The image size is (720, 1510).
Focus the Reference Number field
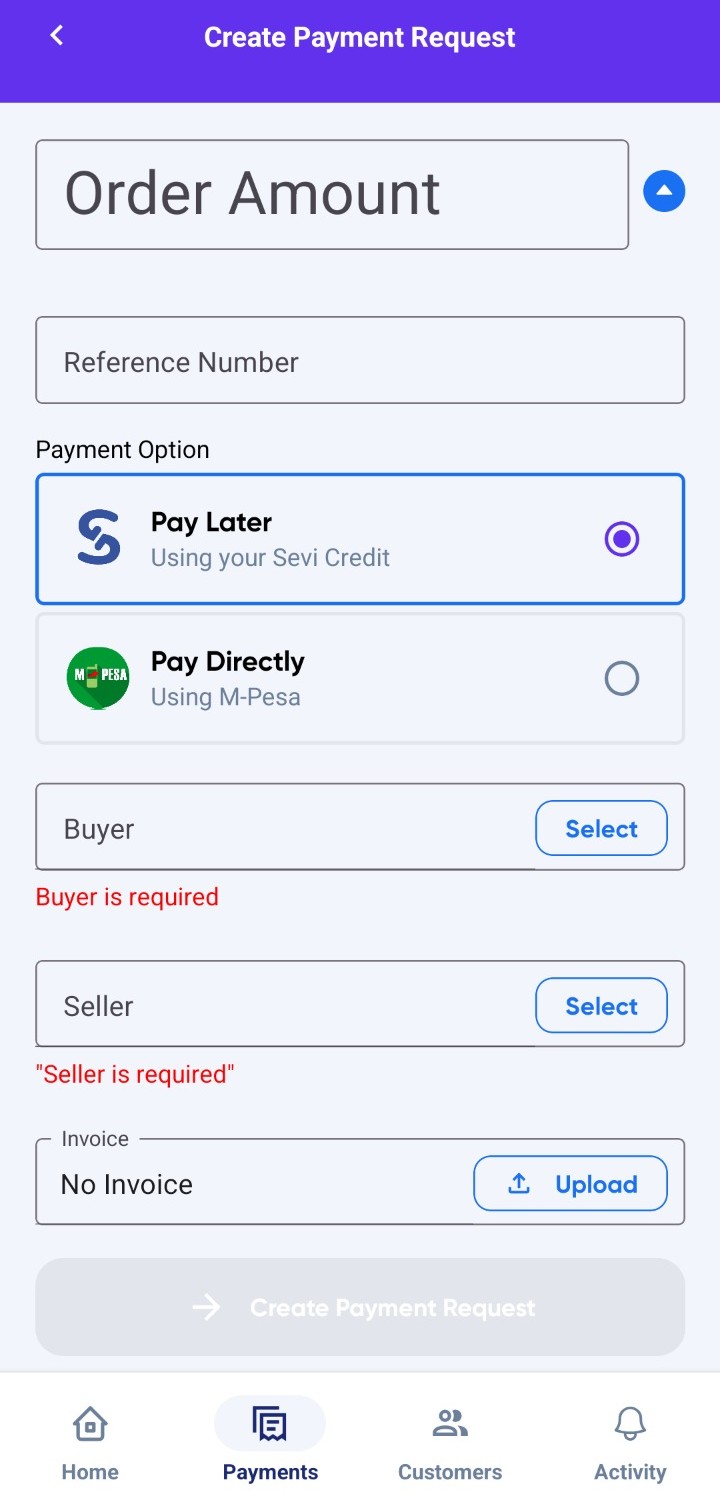pos(360,361)
